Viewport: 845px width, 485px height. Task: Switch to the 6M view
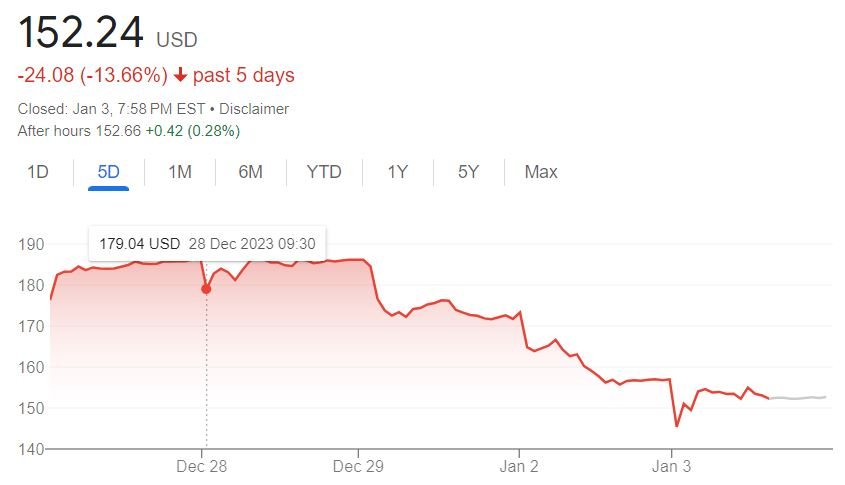click(x=251, y=172)
